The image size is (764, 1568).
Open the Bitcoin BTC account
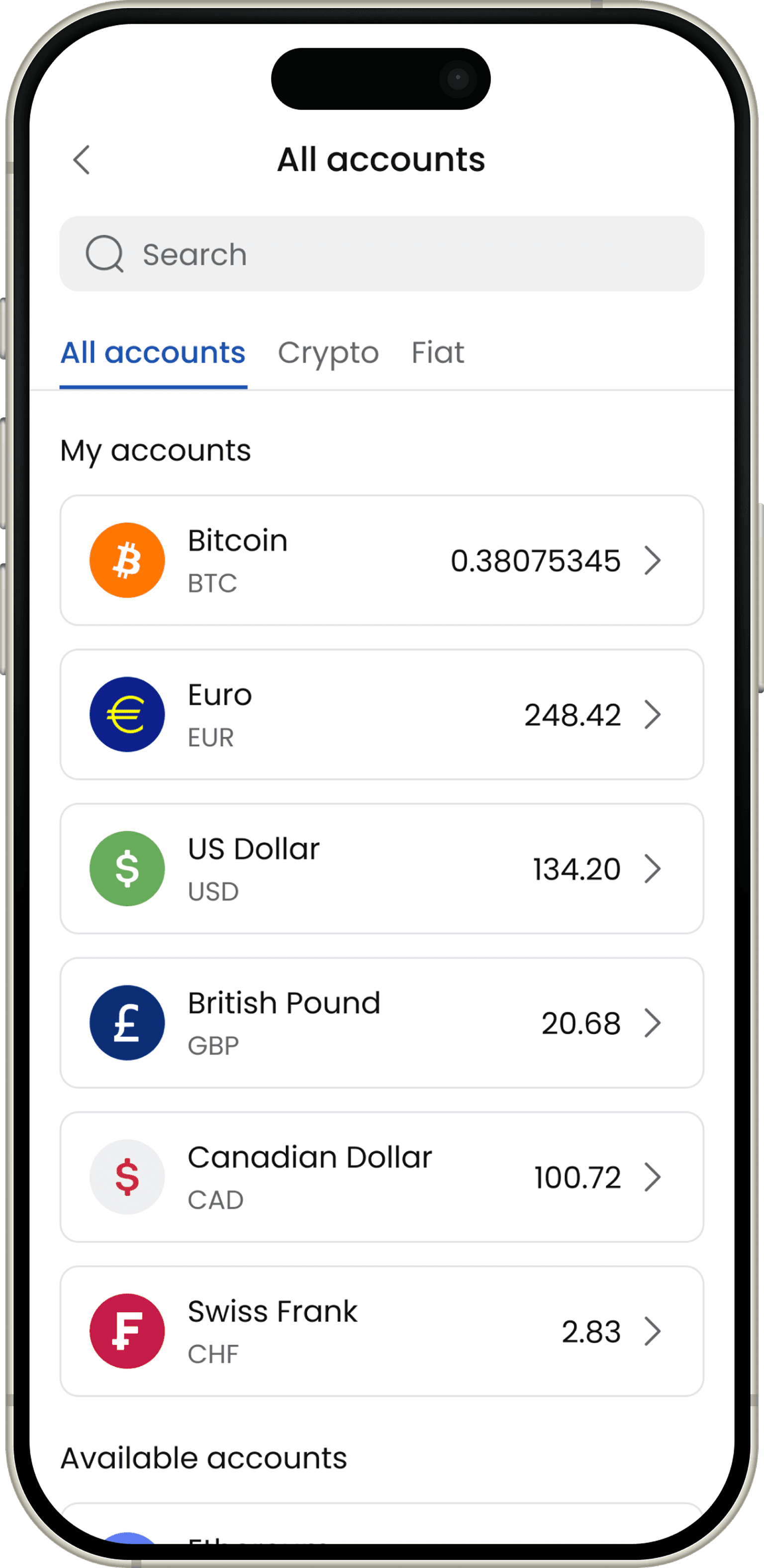point(382,560)
